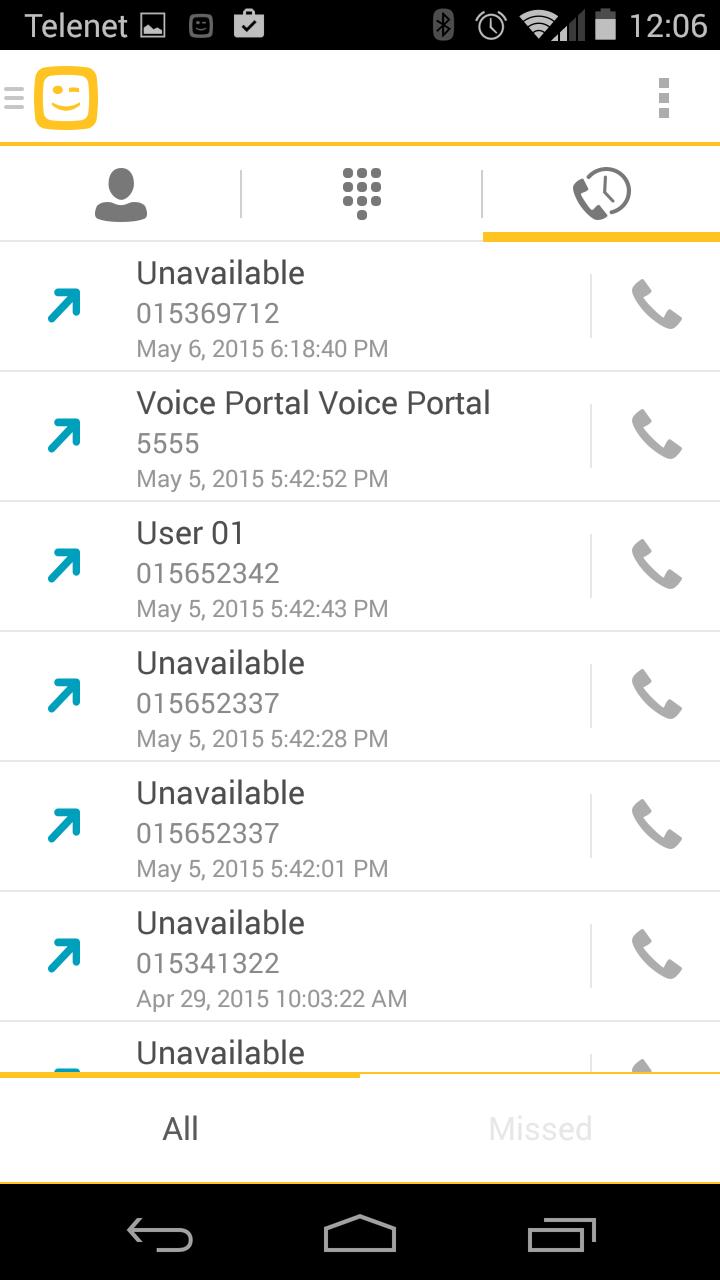Tap the outgoing arrow beside 015652342
Viewport: 720px width, 1280px height.
coord(63,565)
